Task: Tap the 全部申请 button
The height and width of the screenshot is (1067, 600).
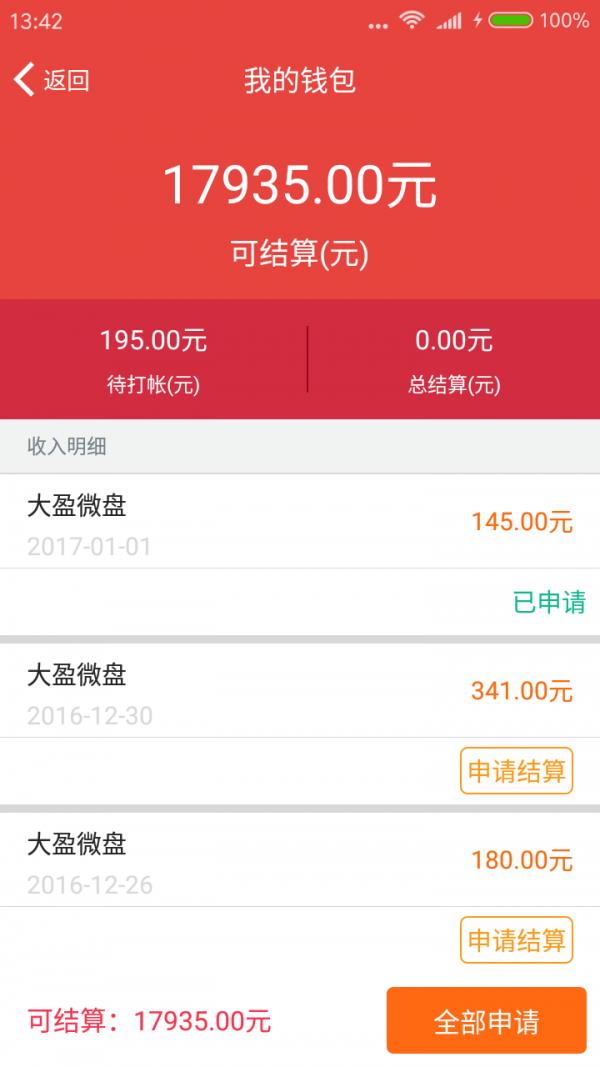Action: coord(486,1020)
